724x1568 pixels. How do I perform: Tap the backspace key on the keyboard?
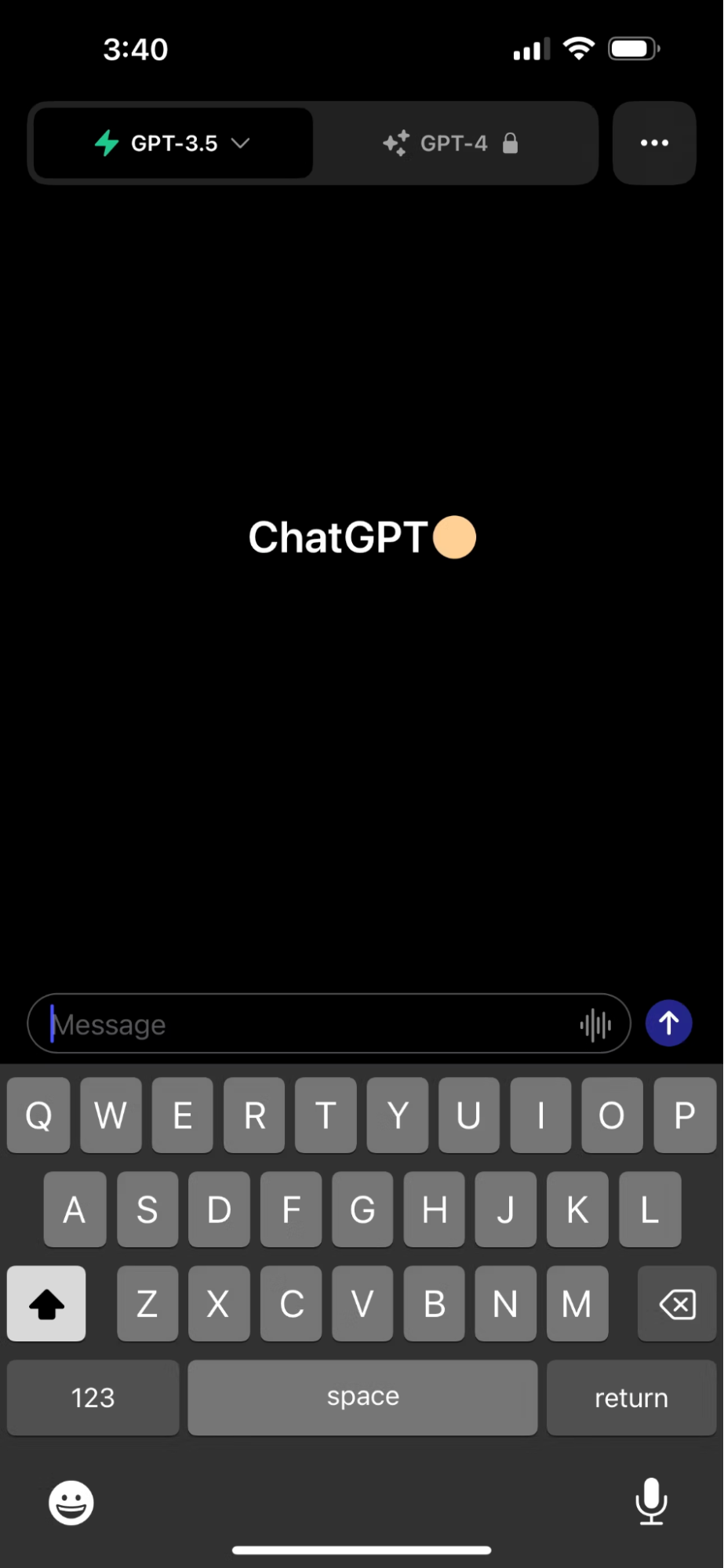[677, 1304]
